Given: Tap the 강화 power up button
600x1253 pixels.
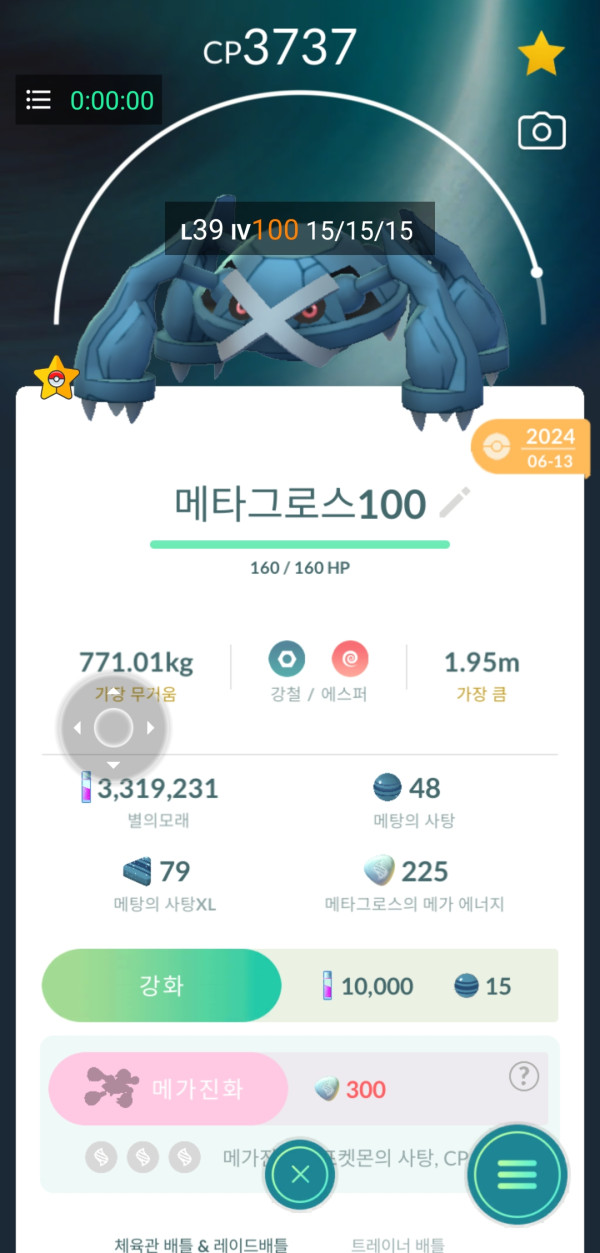Looking at the screenshot, I should [161, 986].
